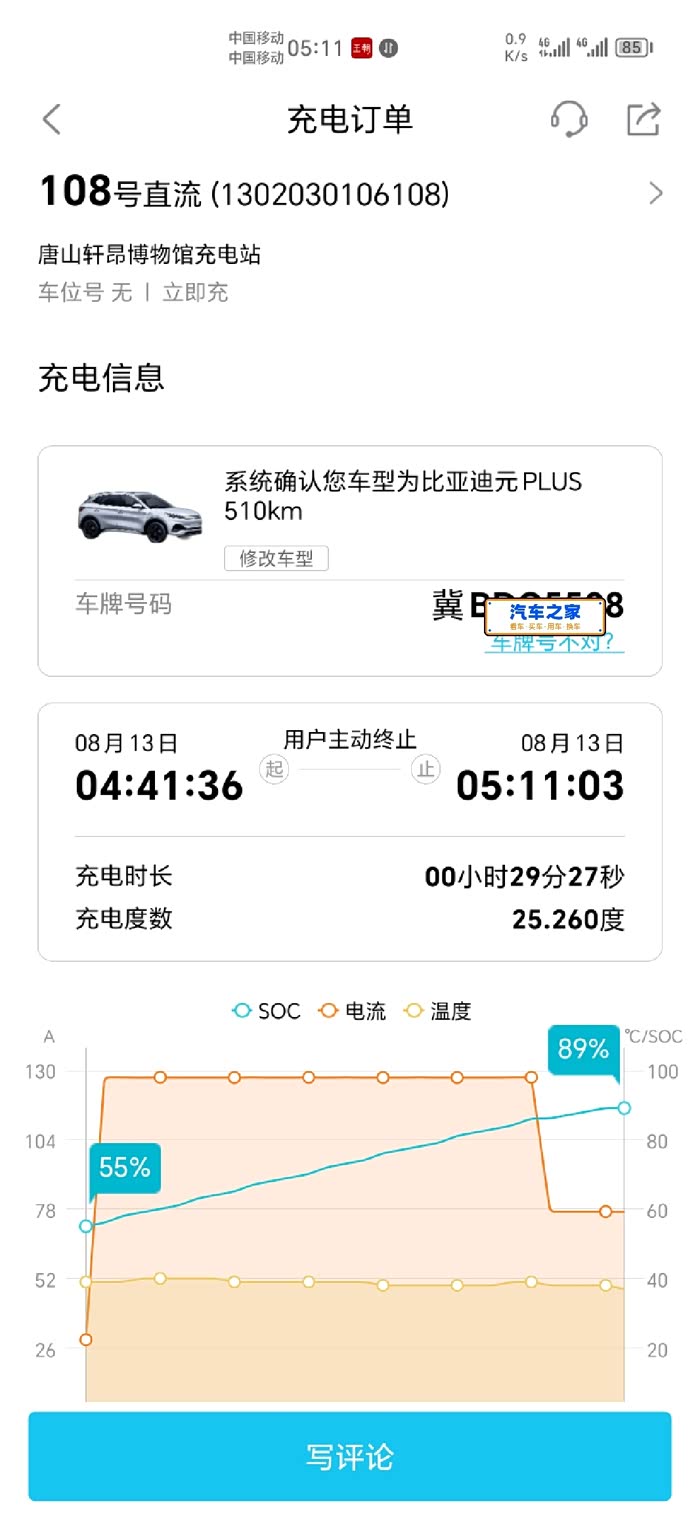Contact customer service via headset icon
This screenshot has height=1520, width=700.
(x=569, y=119)
